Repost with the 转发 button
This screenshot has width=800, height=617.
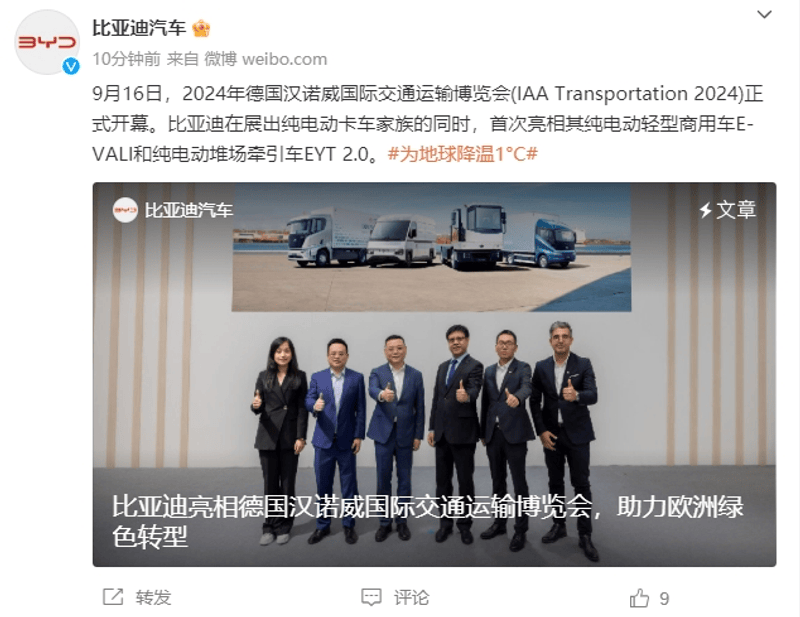click(x=138, y=597)
